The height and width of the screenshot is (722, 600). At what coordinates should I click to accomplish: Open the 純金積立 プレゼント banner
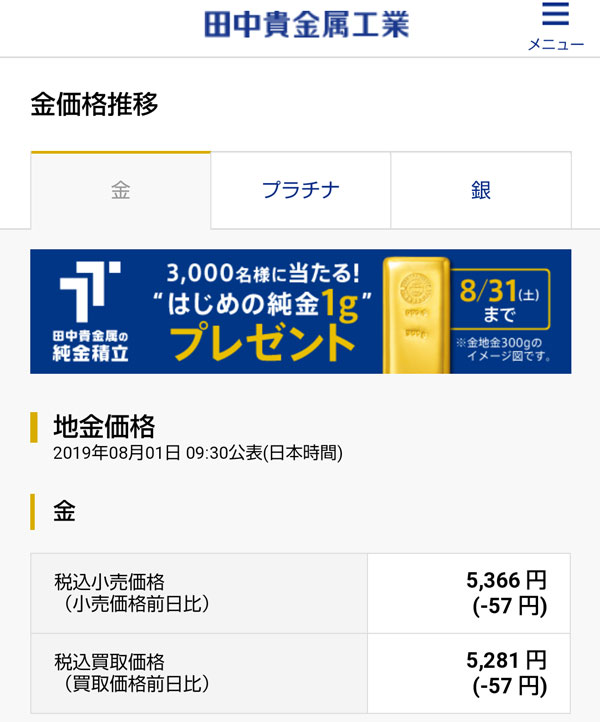300,311
